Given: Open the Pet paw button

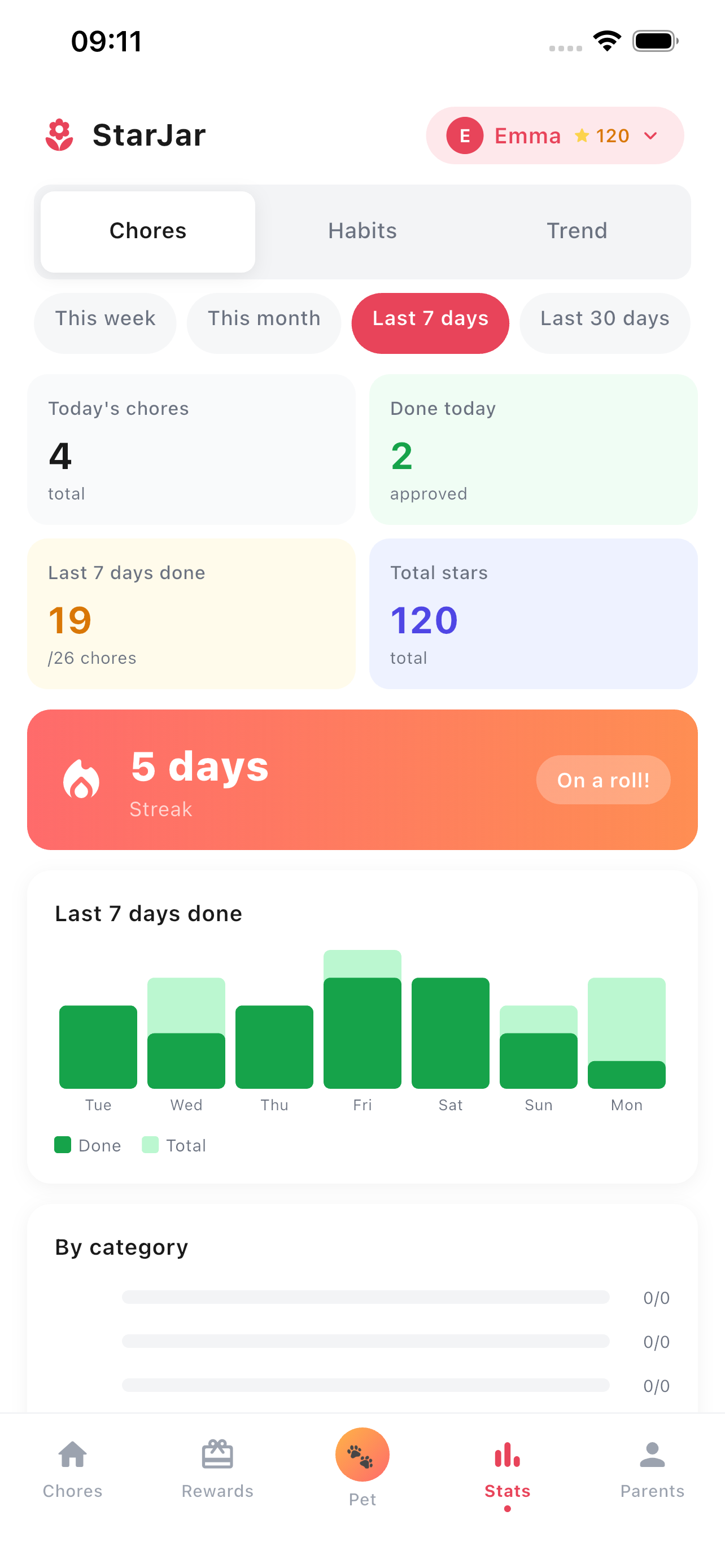Looking at the screenshot, I should pyautogui.click(x=362, y=1455).
